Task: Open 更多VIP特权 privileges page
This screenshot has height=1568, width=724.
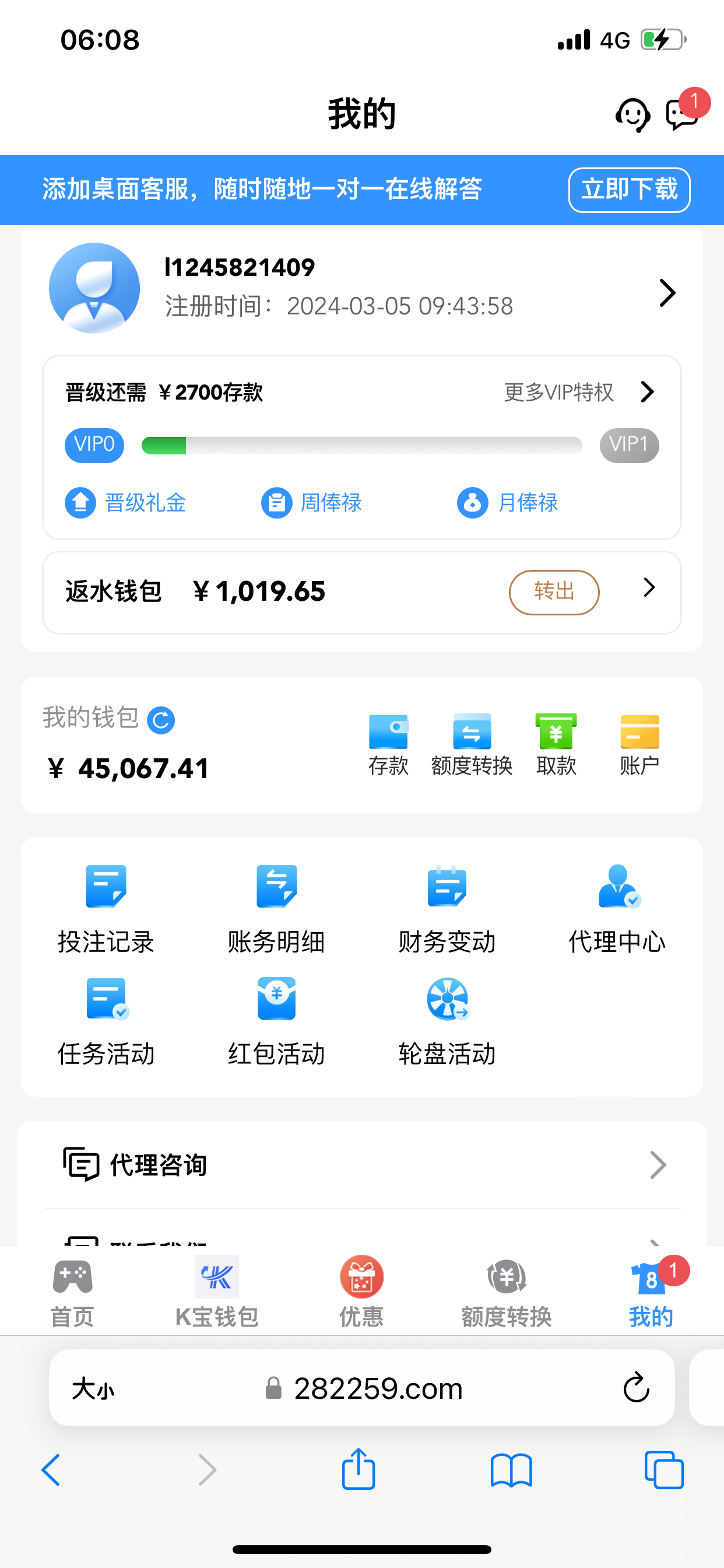Action: point(578,392)
